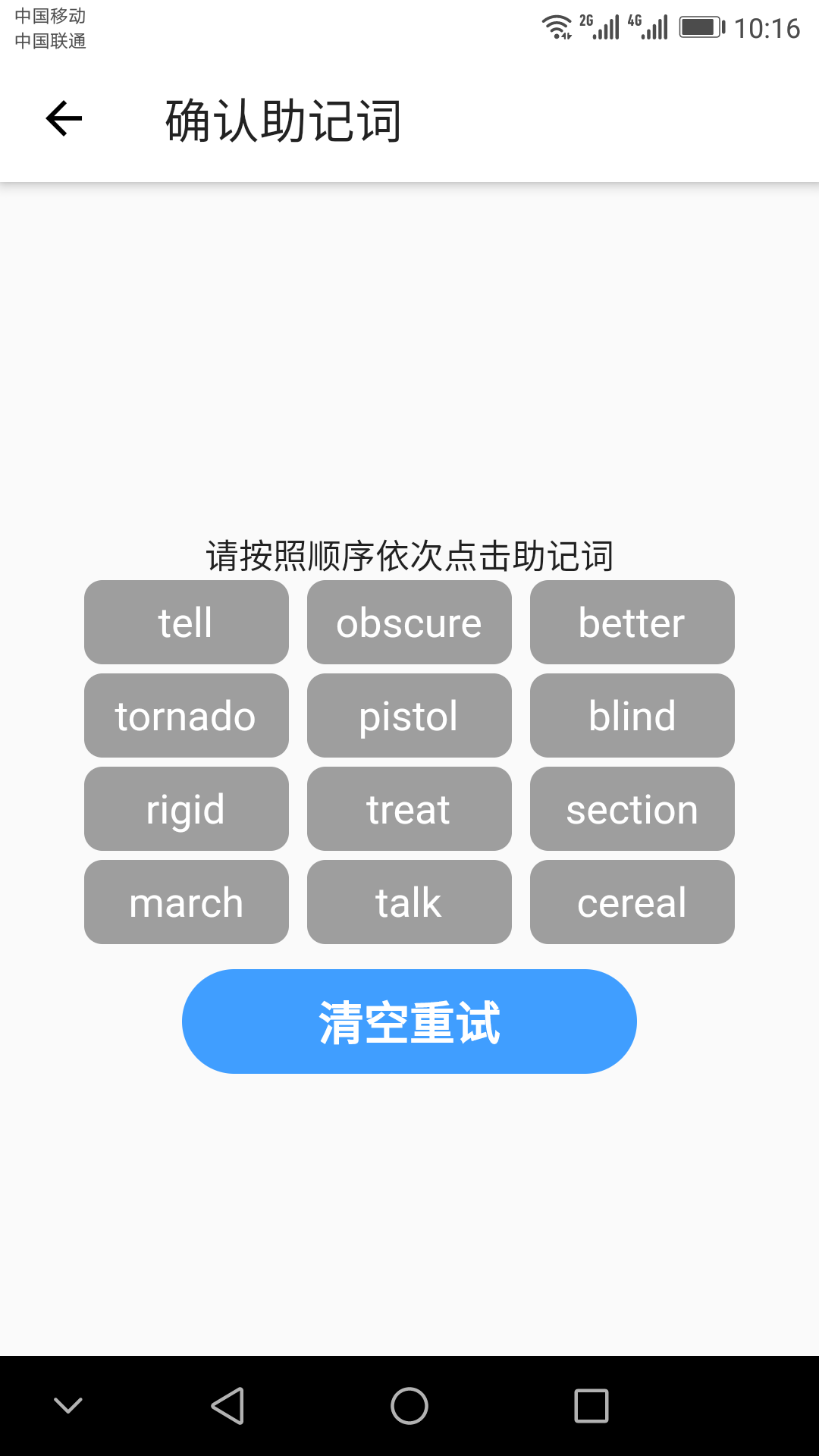Select the word "pistol"

409,716
